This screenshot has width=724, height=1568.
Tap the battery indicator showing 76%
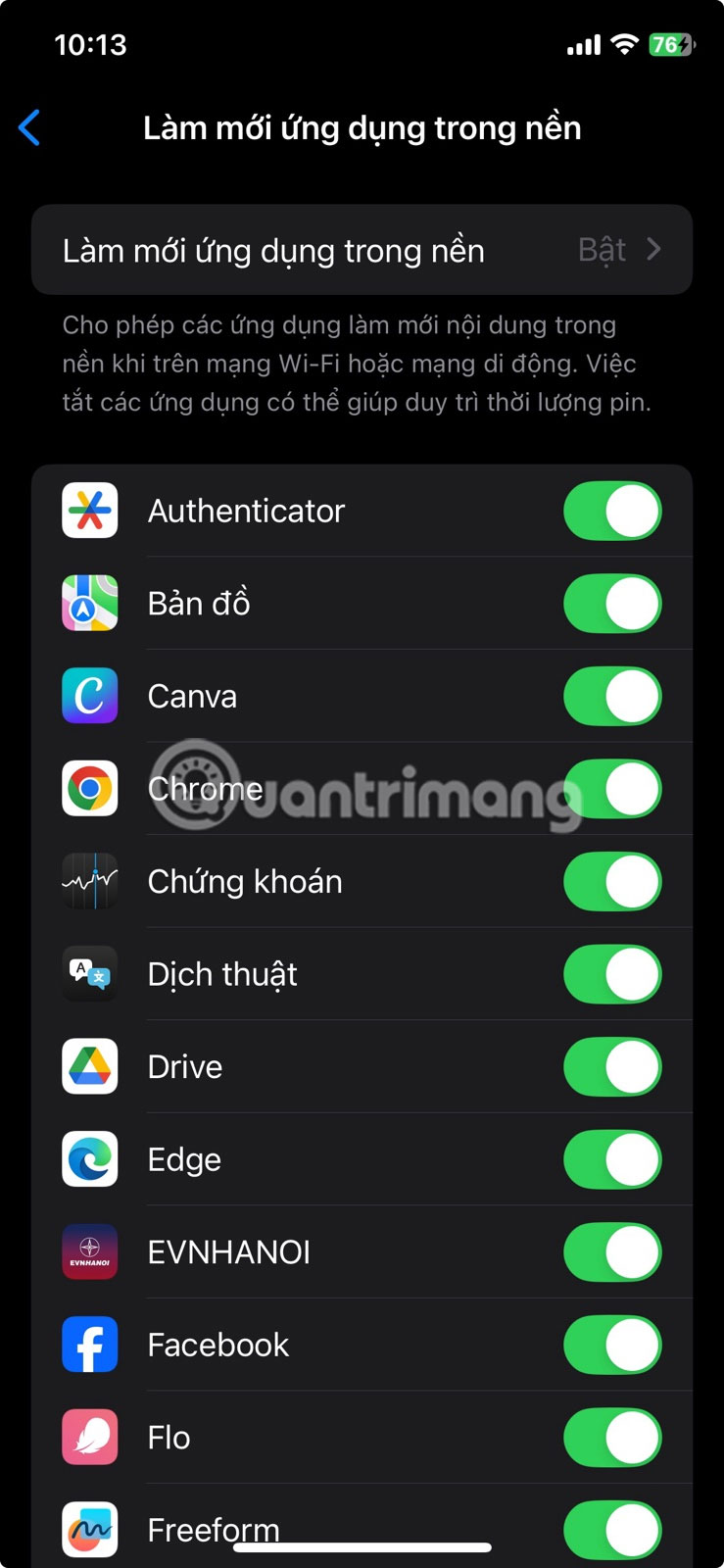click(x=672, y=43)
